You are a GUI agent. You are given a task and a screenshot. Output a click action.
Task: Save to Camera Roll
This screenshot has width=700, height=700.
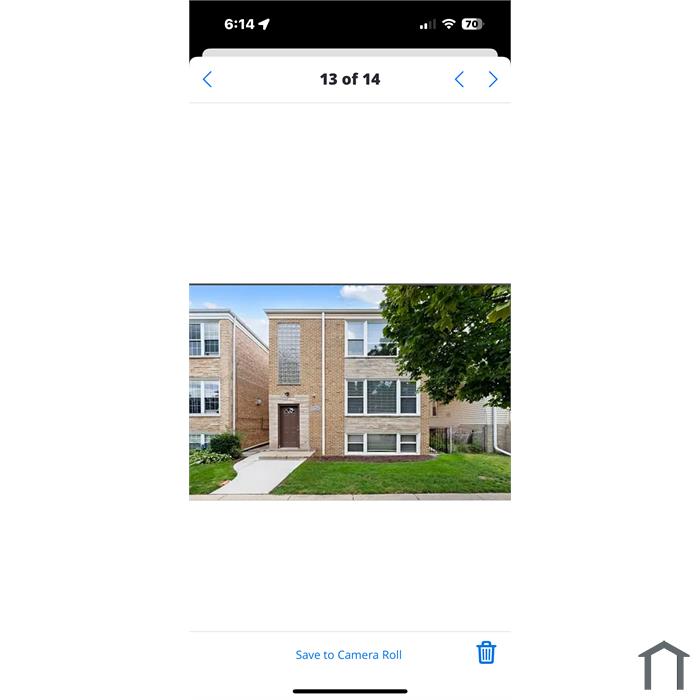point(348,655)
